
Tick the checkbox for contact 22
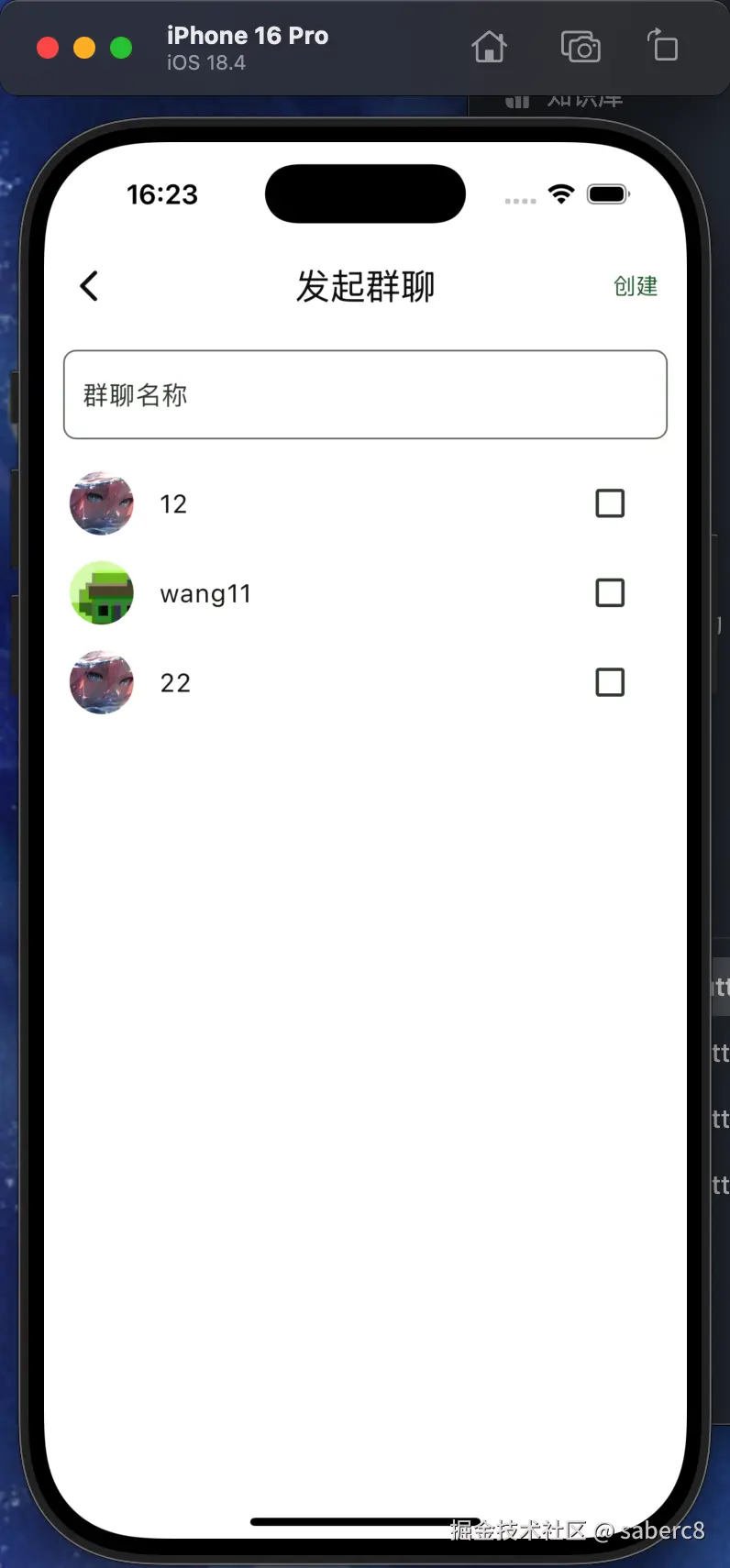pos(610,682)
